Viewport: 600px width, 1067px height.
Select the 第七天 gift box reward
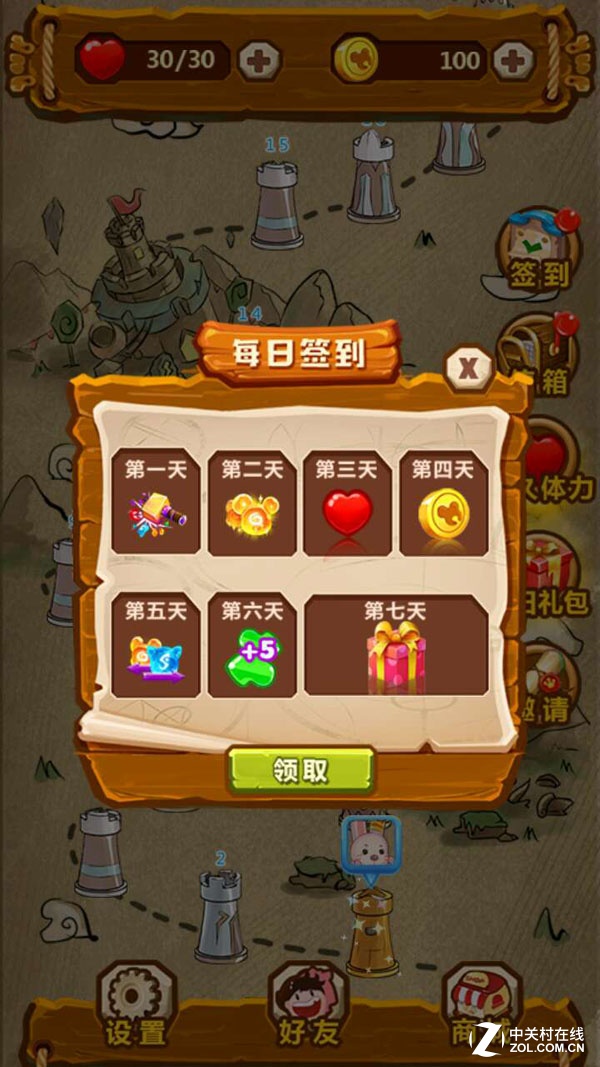tap(396, 645)
